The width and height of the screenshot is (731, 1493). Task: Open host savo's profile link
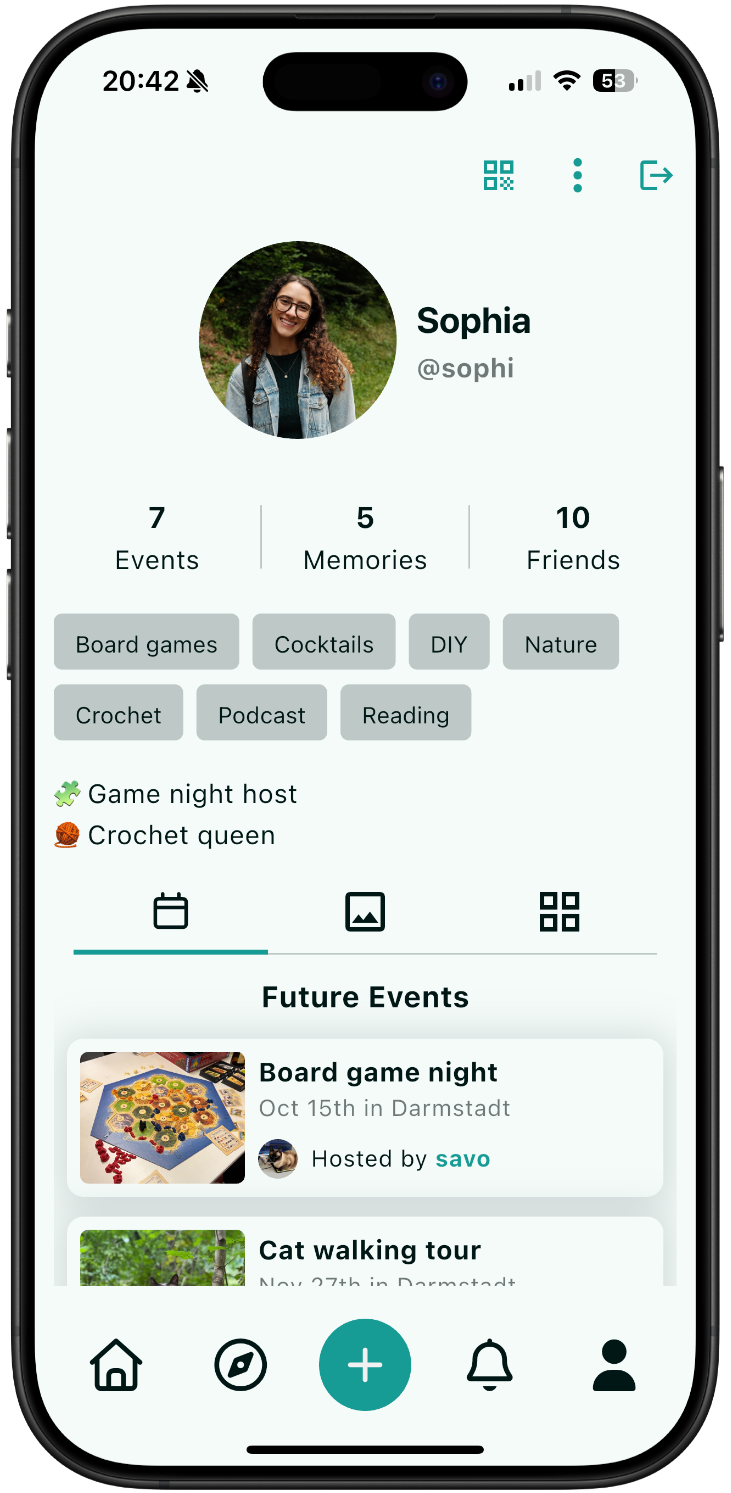(462, 1159)
